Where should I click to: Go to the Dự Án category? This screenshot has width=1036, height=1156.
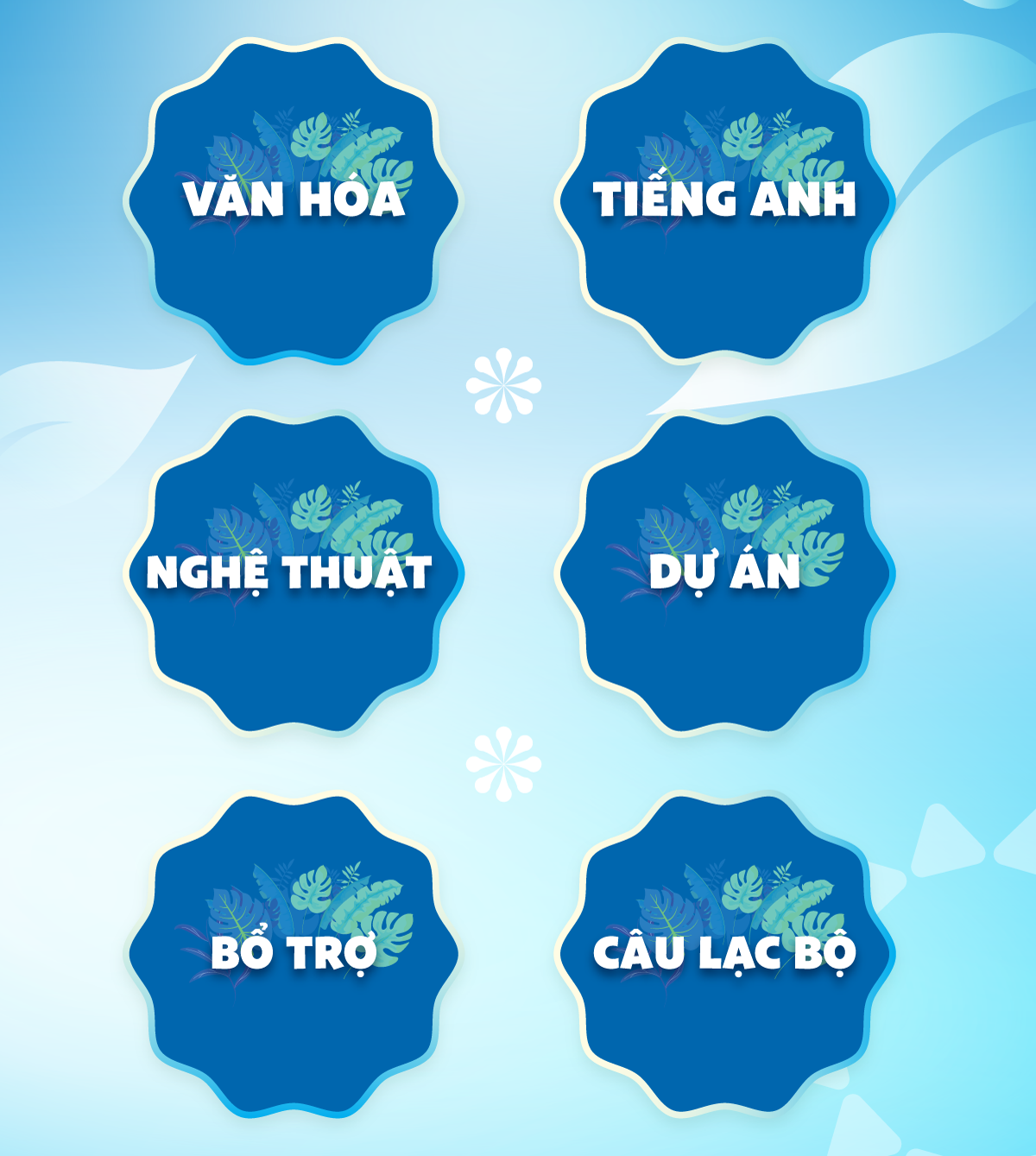pyautogui.click(x=725, y=573)
